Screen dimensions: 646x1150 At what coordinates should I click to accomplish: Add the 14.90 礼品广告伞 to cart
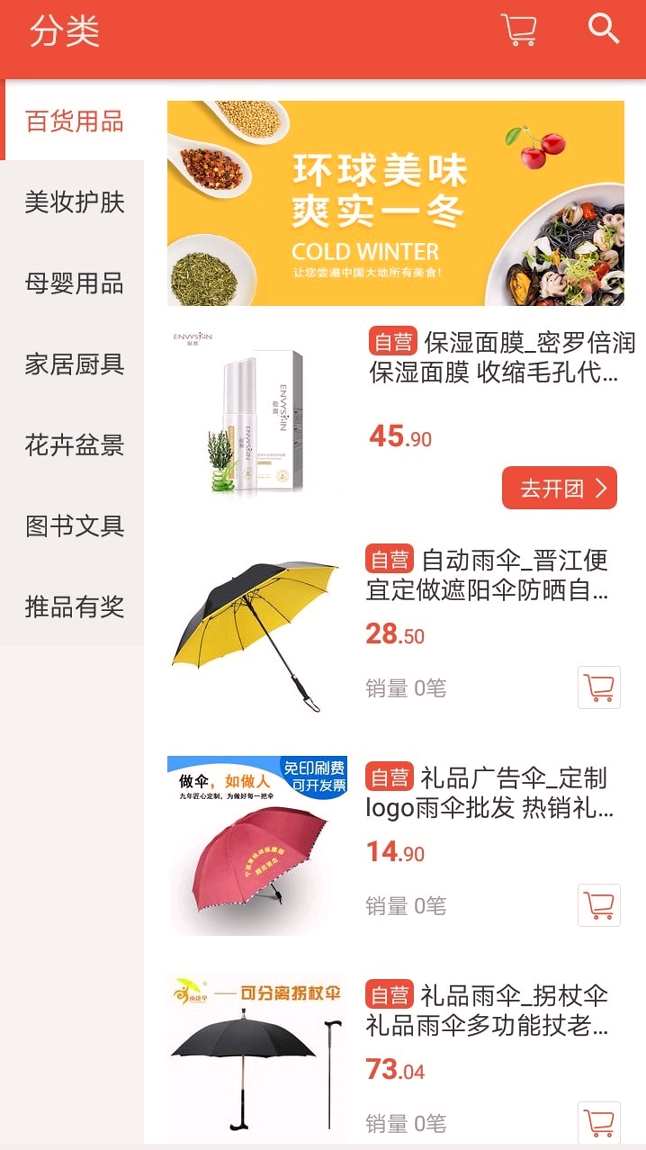(x=599, y=905)
